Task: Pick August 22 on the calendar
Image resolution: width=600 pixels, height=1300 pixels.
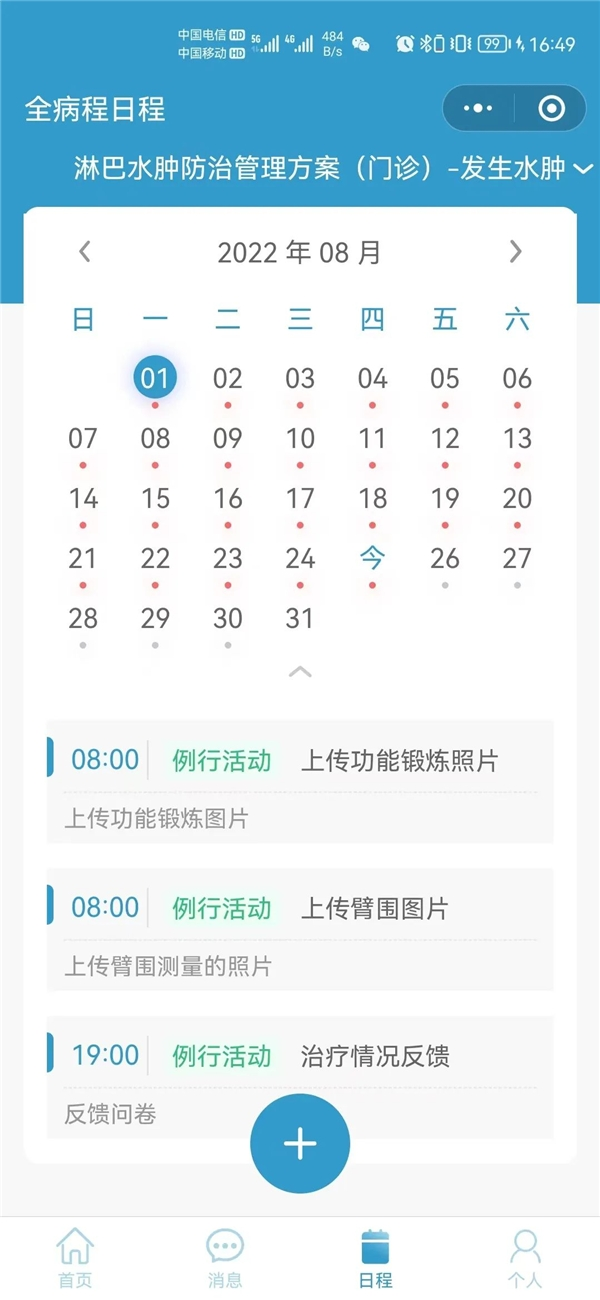Action: [x=155, y=558]
